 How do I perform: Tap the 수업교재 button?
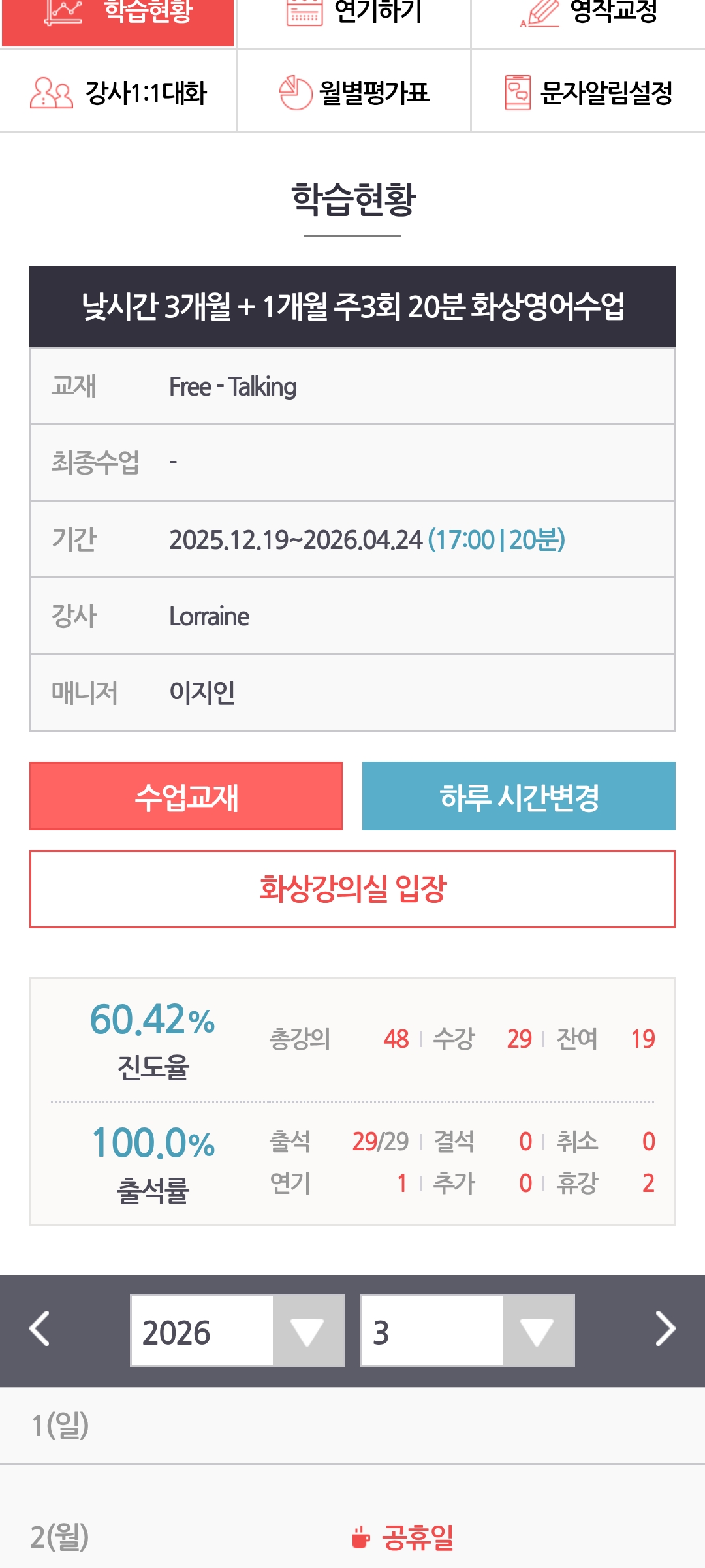click(x=186, y=796)
